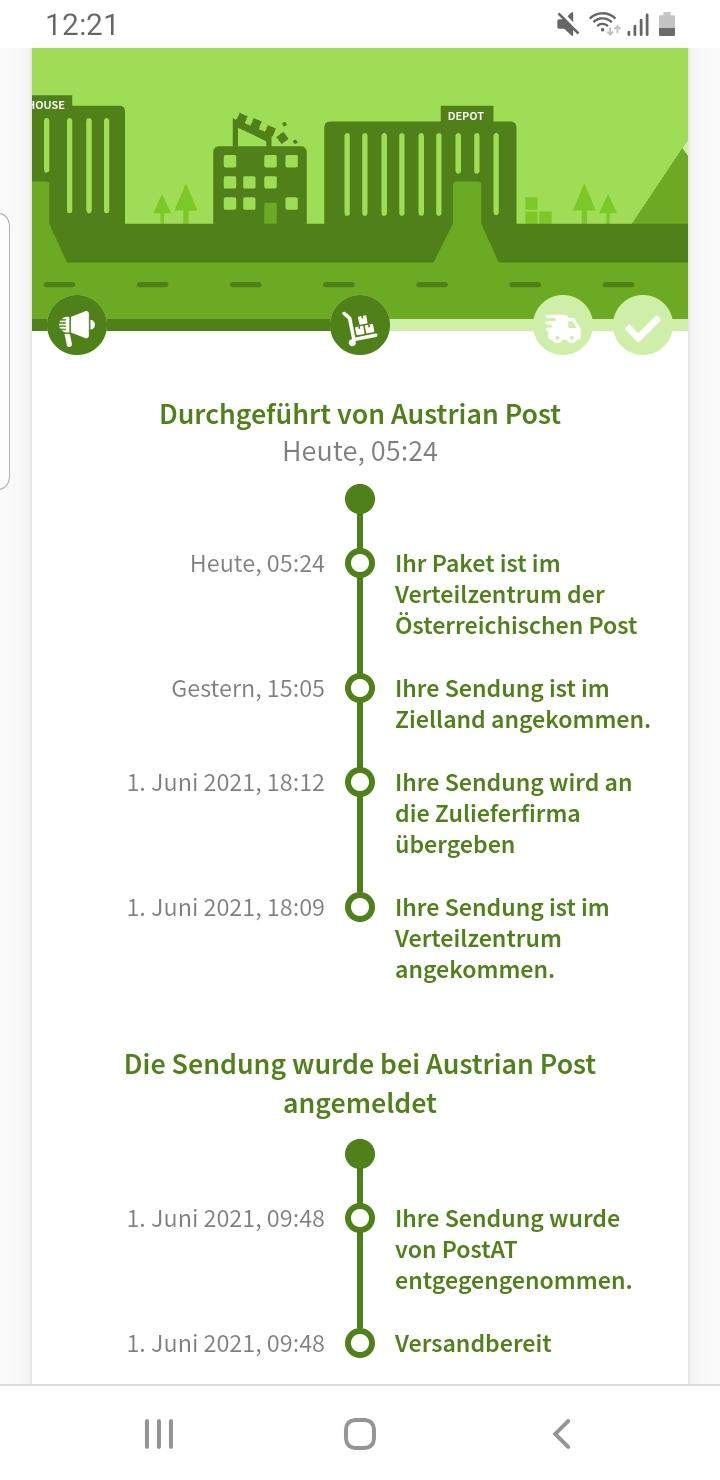
Task: Select the megaphone announcement stage icon
Action: point(77,326)
